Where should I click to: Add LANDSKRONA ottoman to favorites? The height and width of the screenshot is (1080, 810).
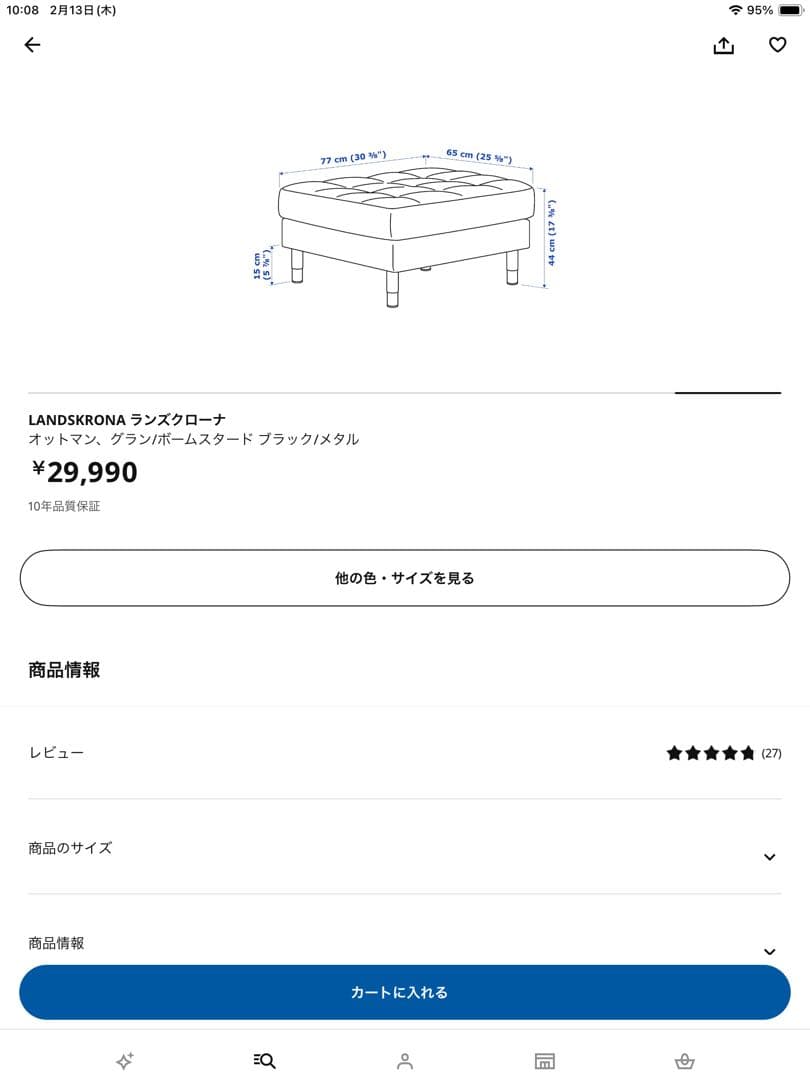[778, 44]
